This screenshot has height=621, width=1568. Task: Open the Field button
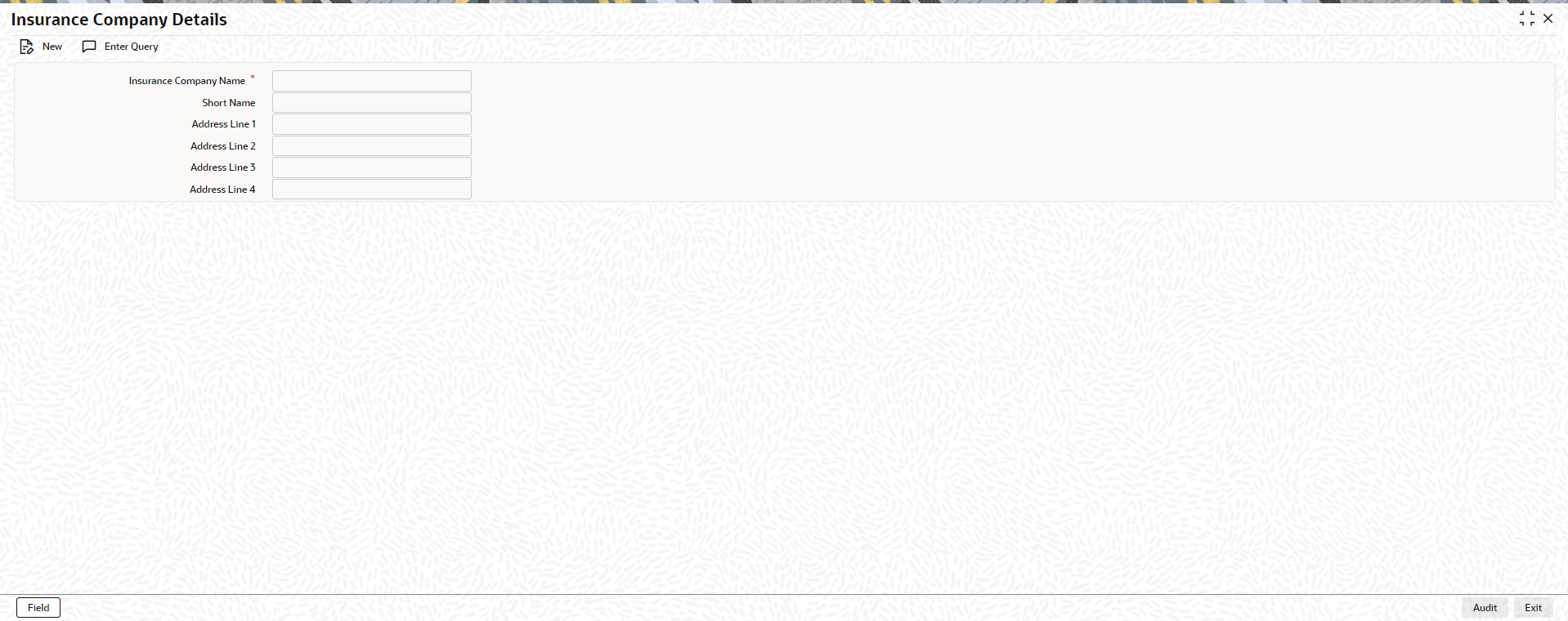(x=38, y=607)
